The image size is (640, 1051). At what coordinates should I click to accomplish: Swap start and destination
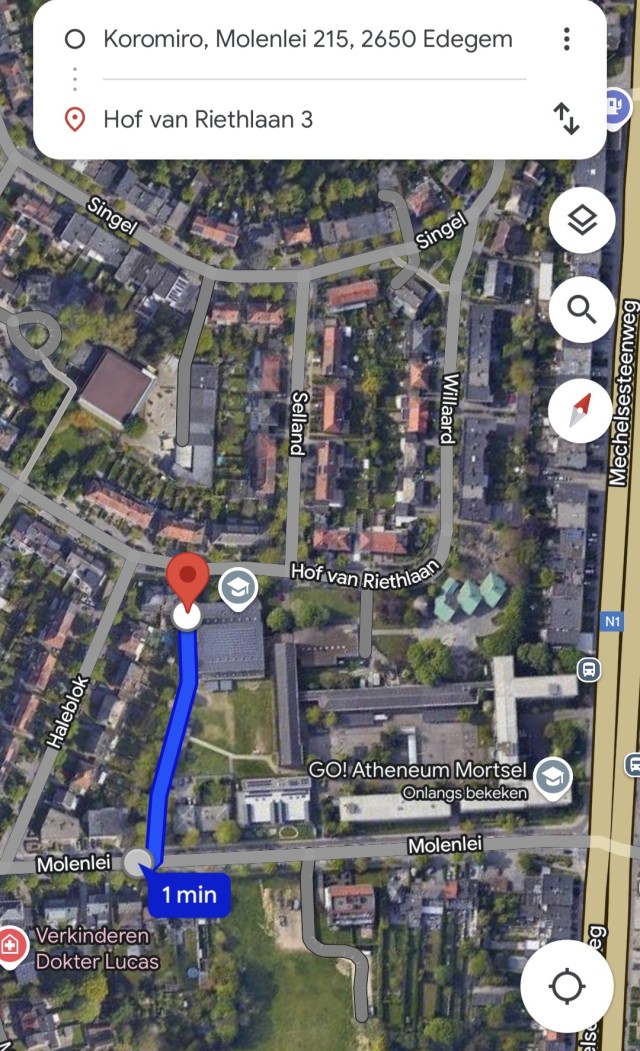point(567,119)
